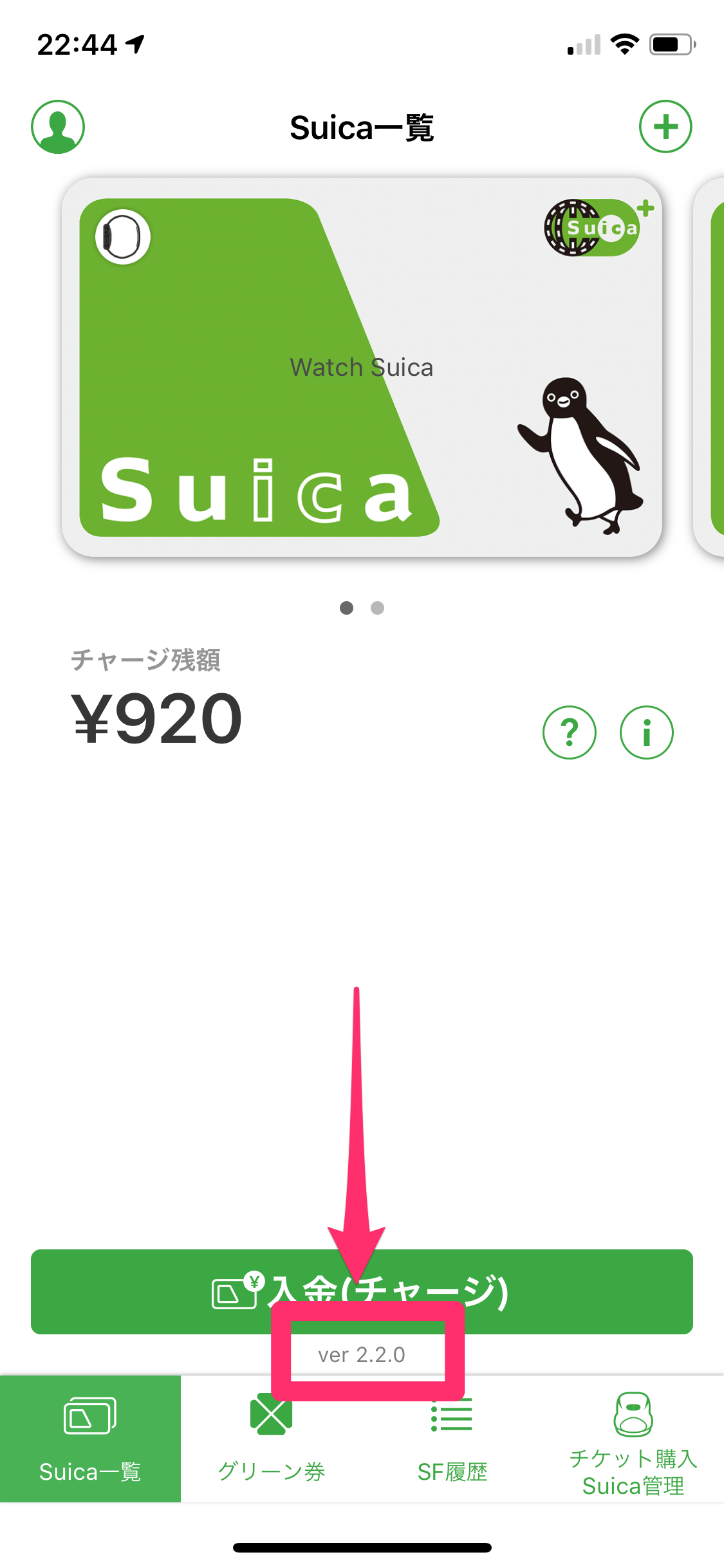Tap the second page indicator dot
This screenshot has width=724, height=1568.
[x=378, y=608]
